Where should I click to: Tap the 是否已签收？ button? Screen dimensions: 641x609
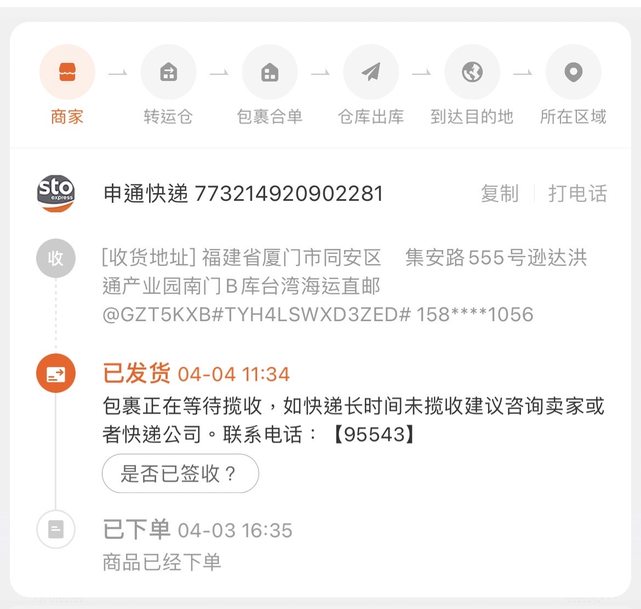tap(180, 474)
